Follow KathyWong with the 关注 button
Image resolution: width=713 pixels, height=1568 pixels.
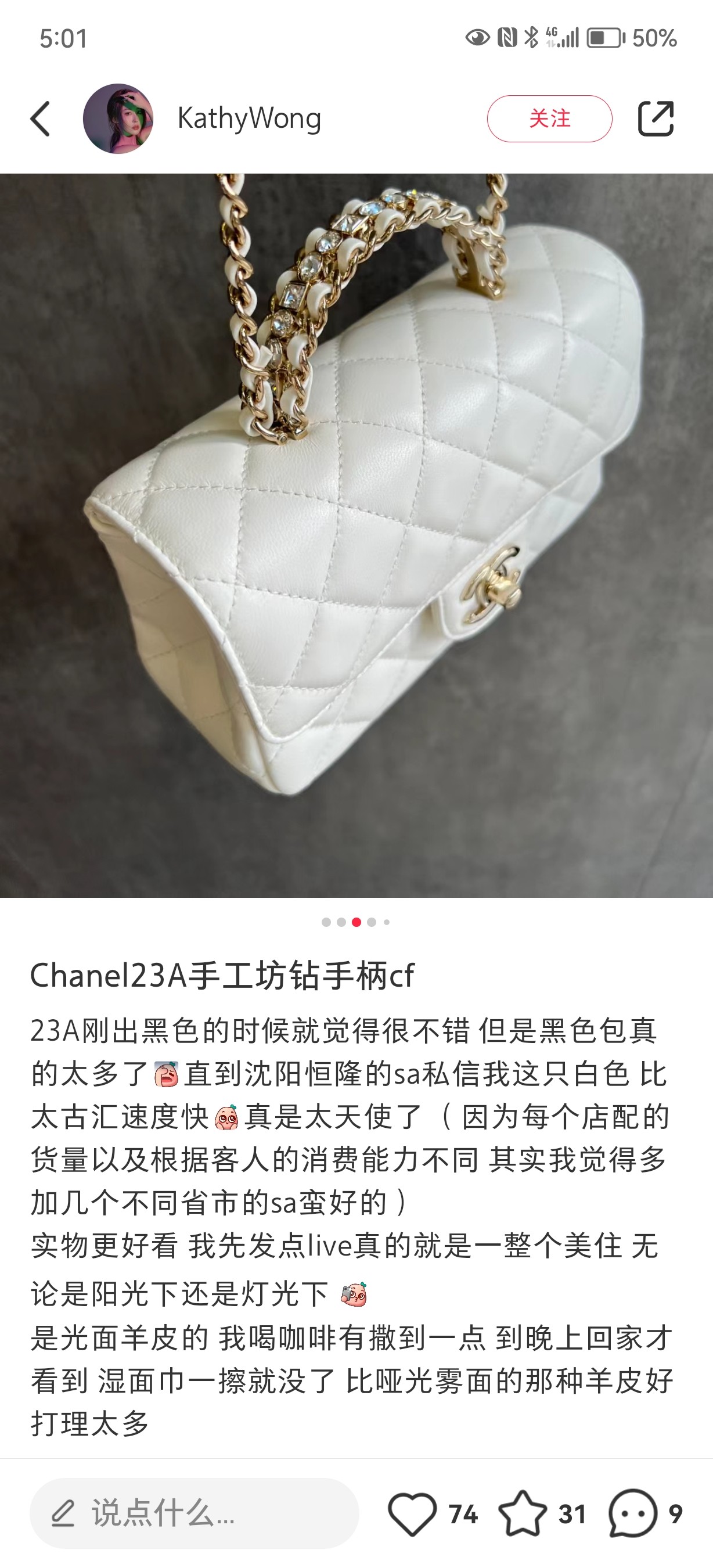(x=549, y=118)
